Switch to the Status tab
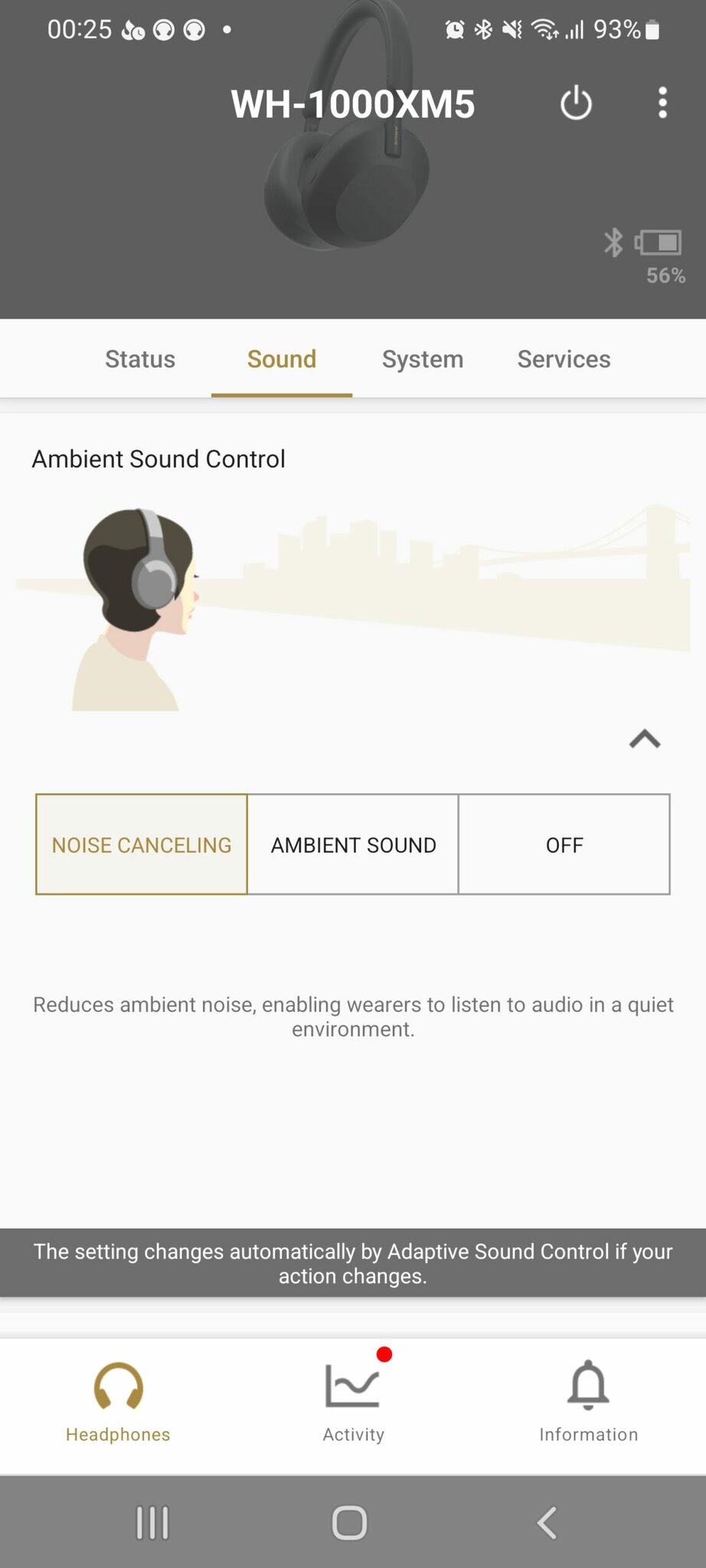Image resolution: width=706 pixels, height=1568 pixels. [x=140, y=359]
